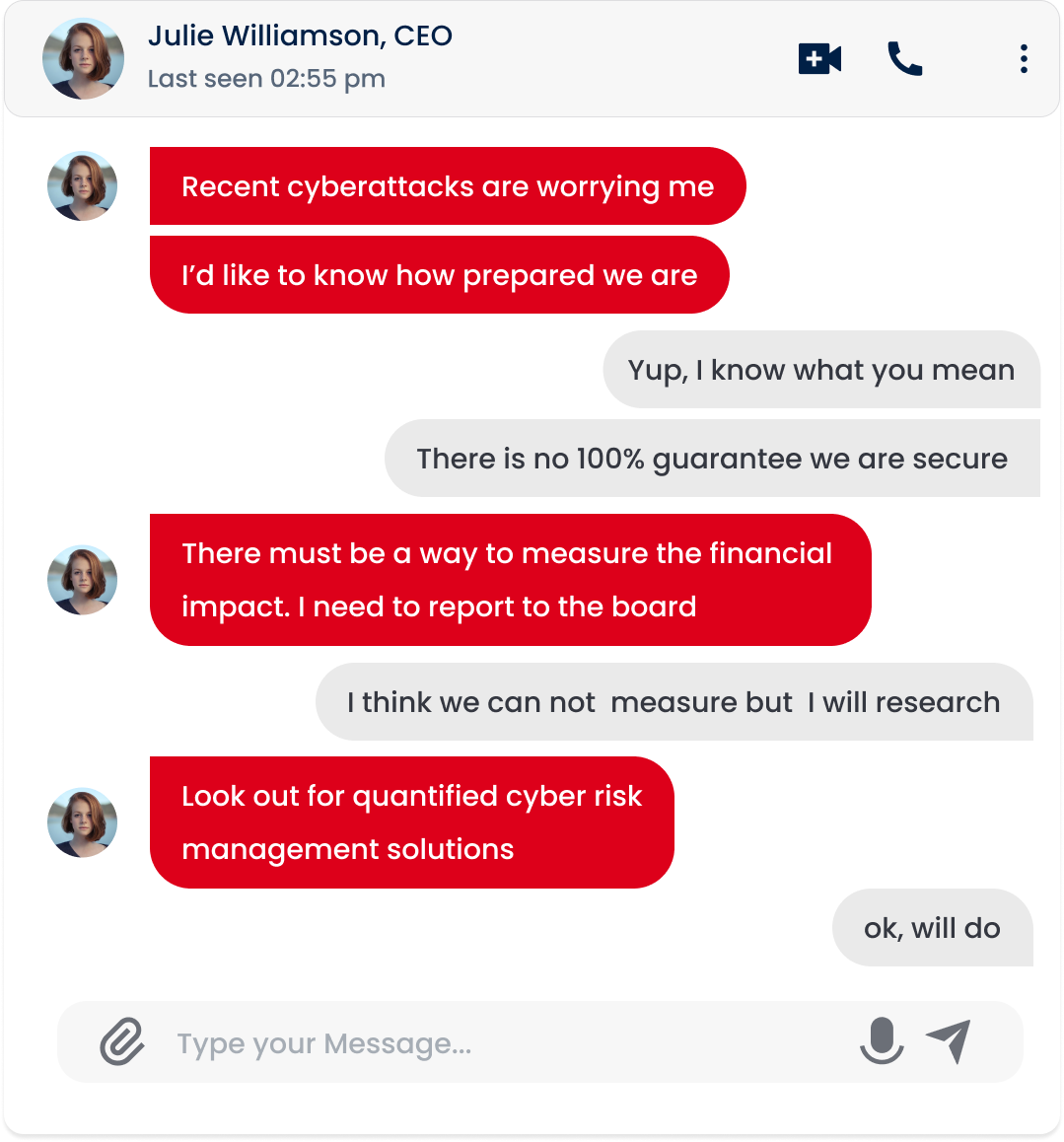The width and height of the screenshot is (1064, 1142).
Task: Send the message with the paper plane
Action: point(949,1040)
